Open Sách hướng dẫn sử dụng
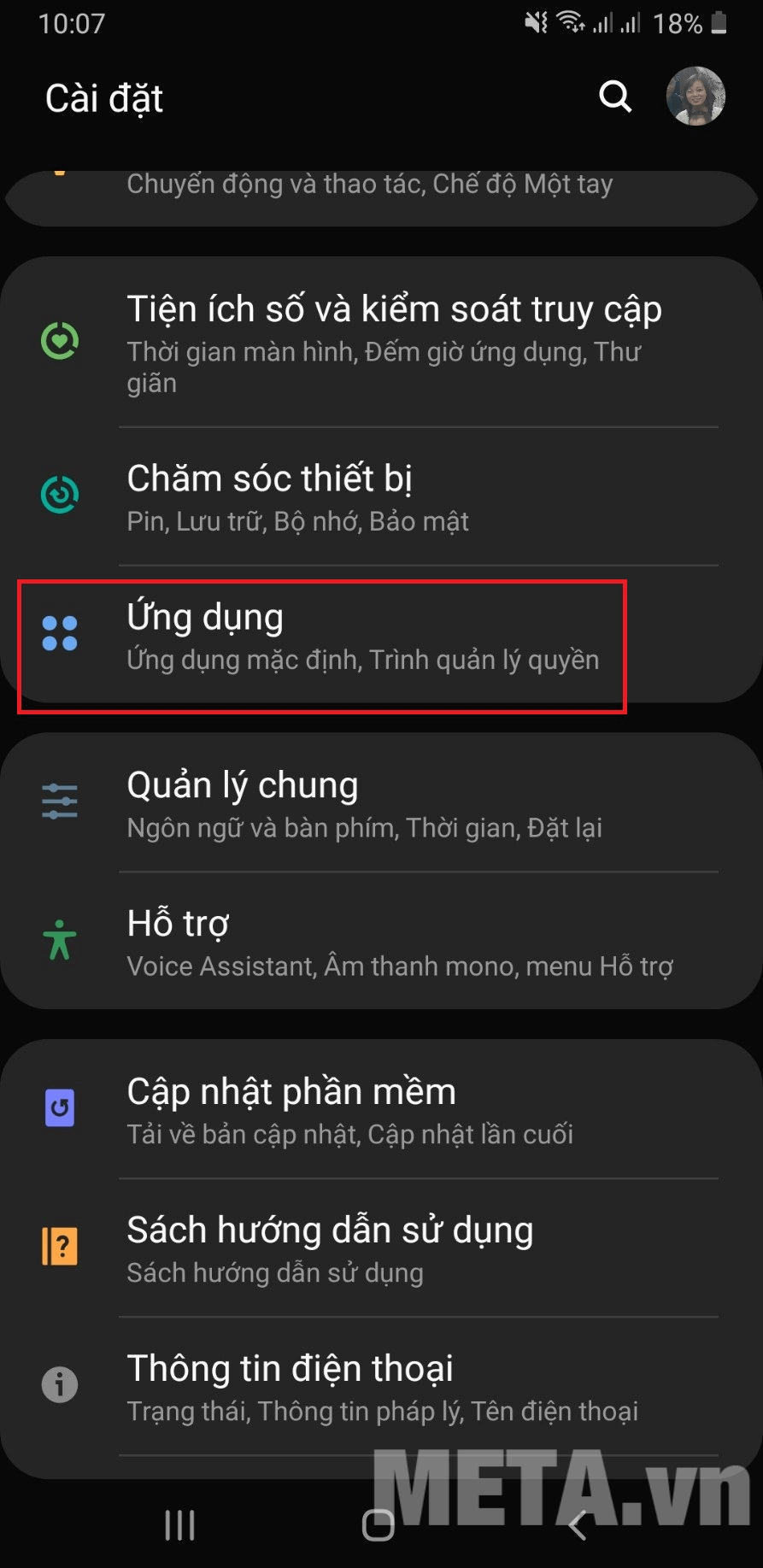Viewport: 763px width, 1568px height. [393, 1248]
